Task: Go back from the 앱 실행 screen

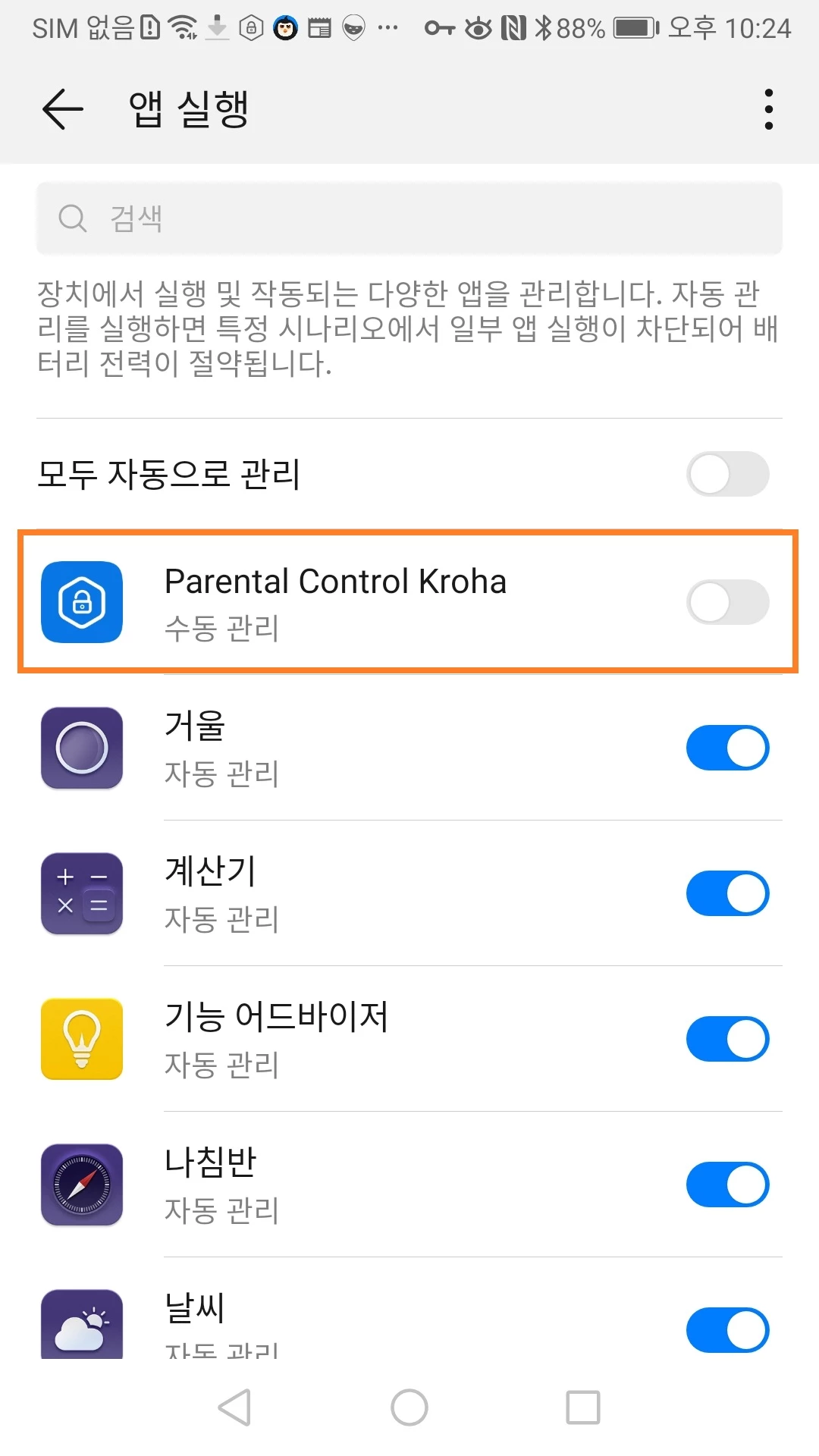Action: click(62, 109)
